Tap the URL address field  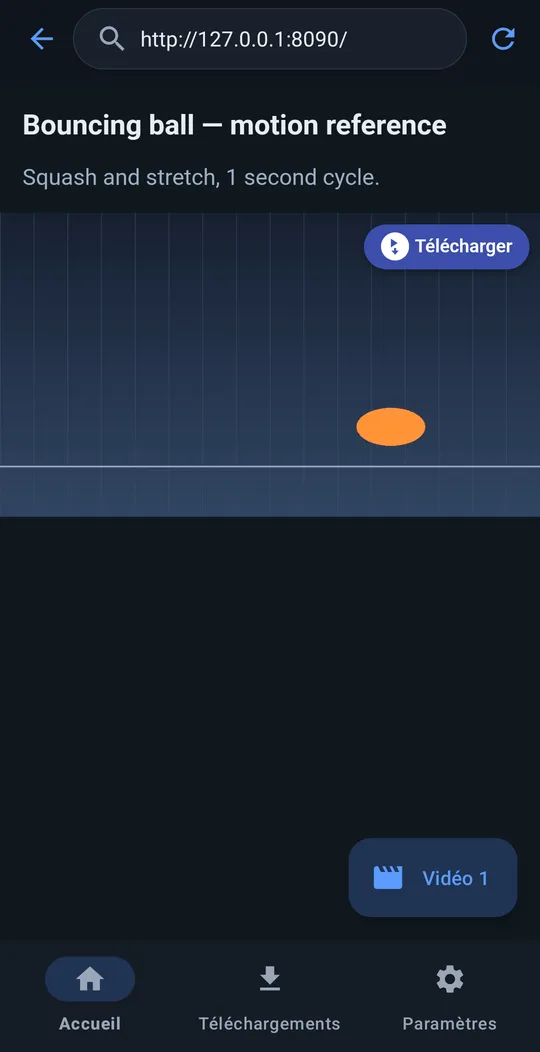pos(270,39)
